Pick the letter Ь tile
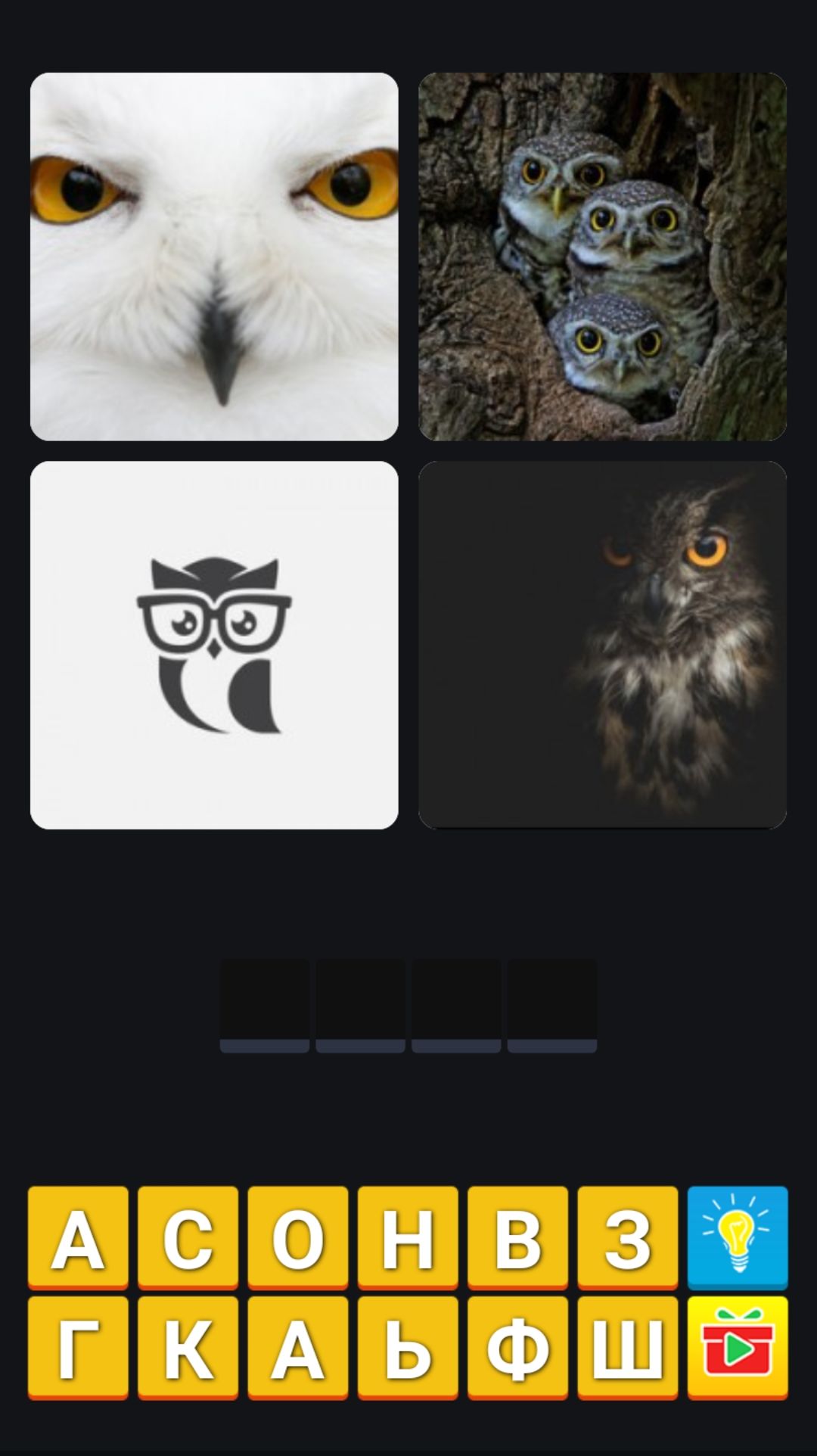Viewport: 817px width, 1456px height. point(408,1347)
